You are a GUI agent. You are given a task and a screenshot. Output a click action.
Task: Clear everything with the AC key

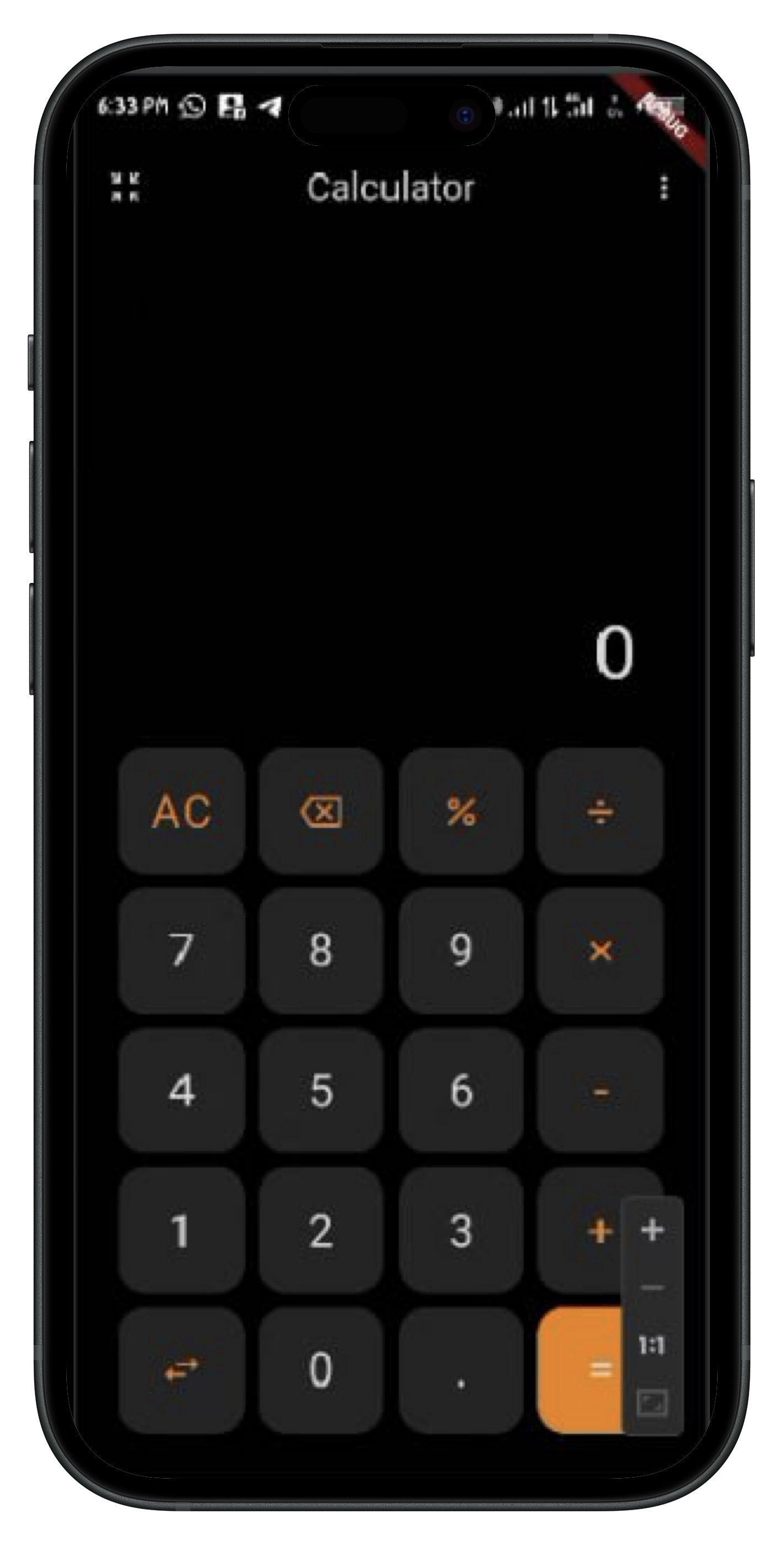tap(182, 812)
